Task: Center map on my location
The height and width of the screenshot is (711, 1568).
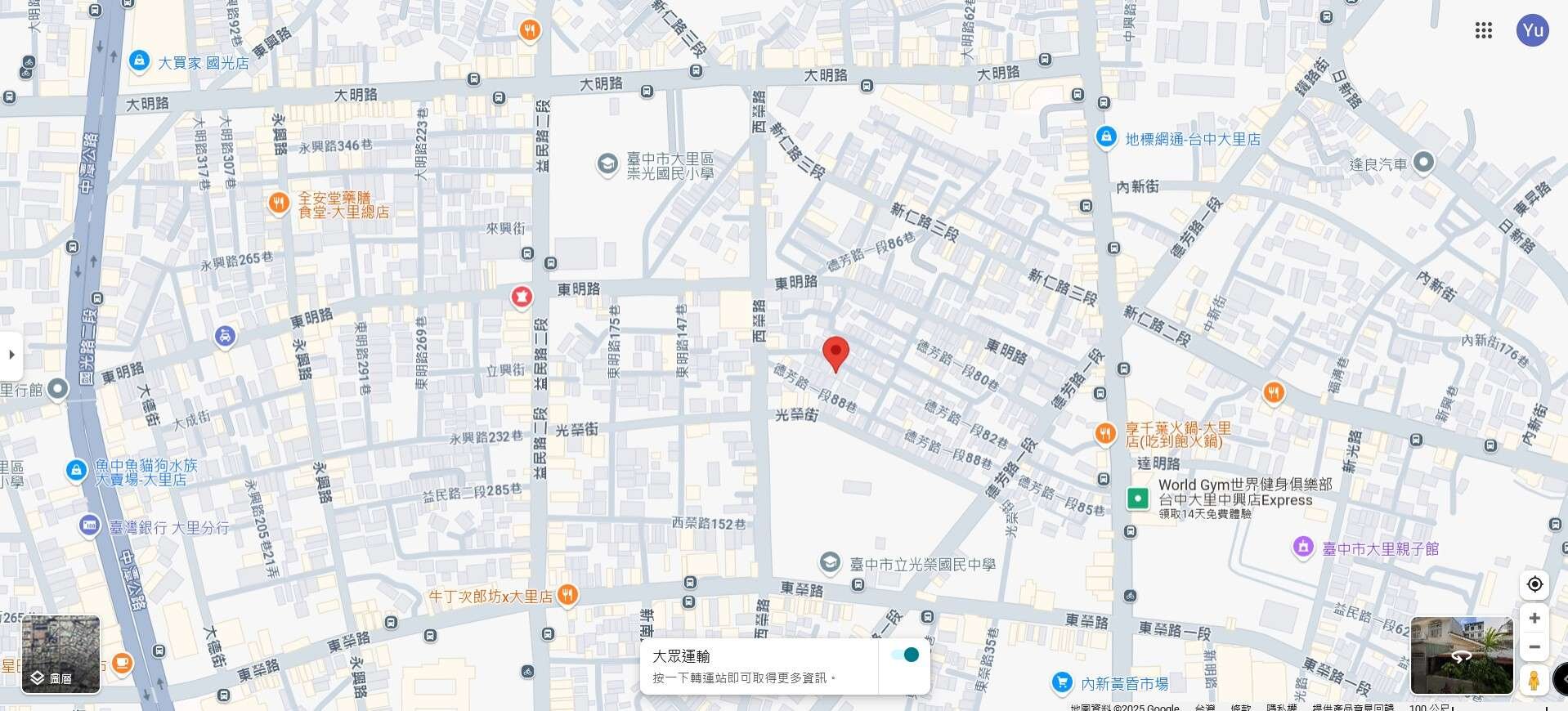Action: click(x=1534, y=584)
